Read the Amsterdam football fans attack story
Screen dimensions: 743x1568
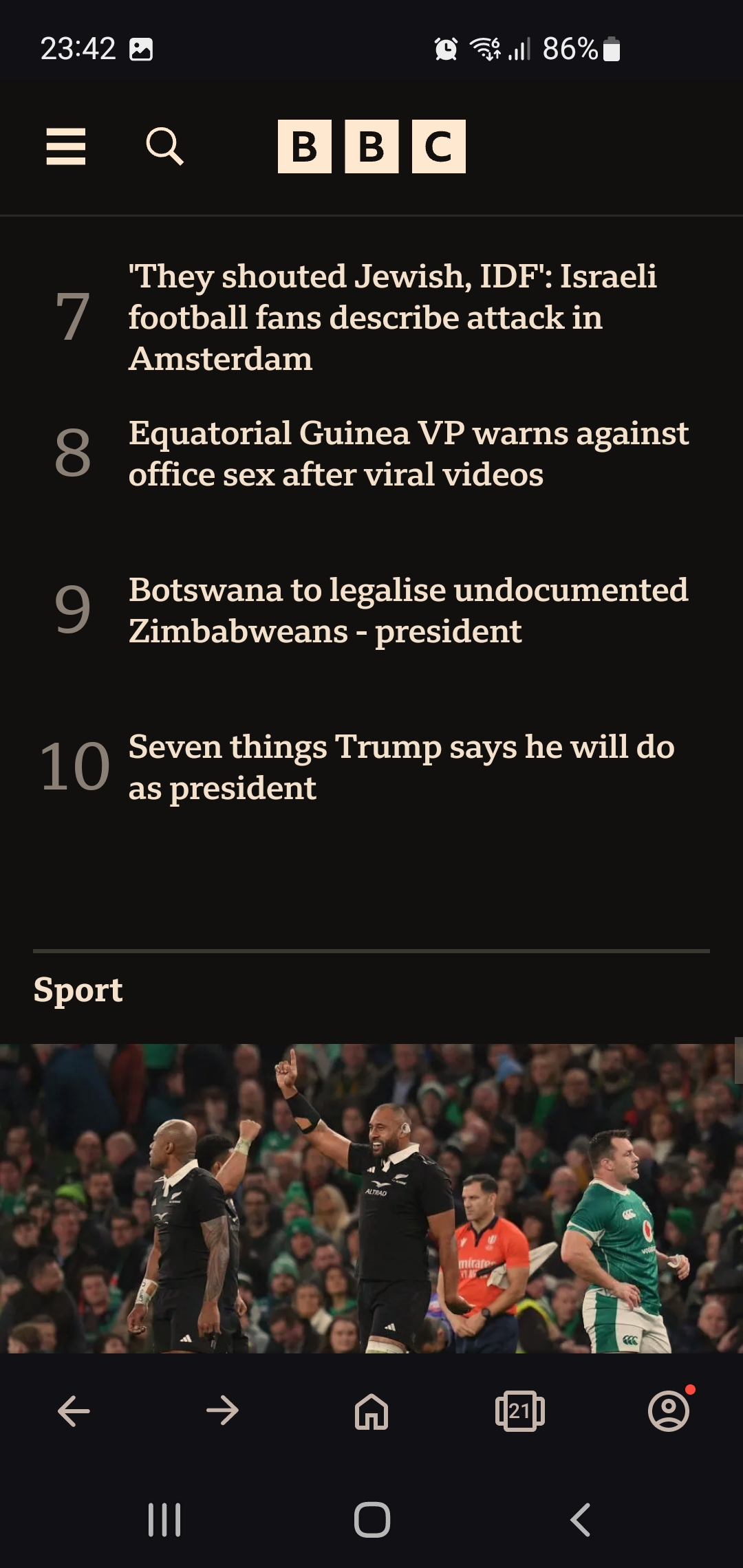(392, 317)
